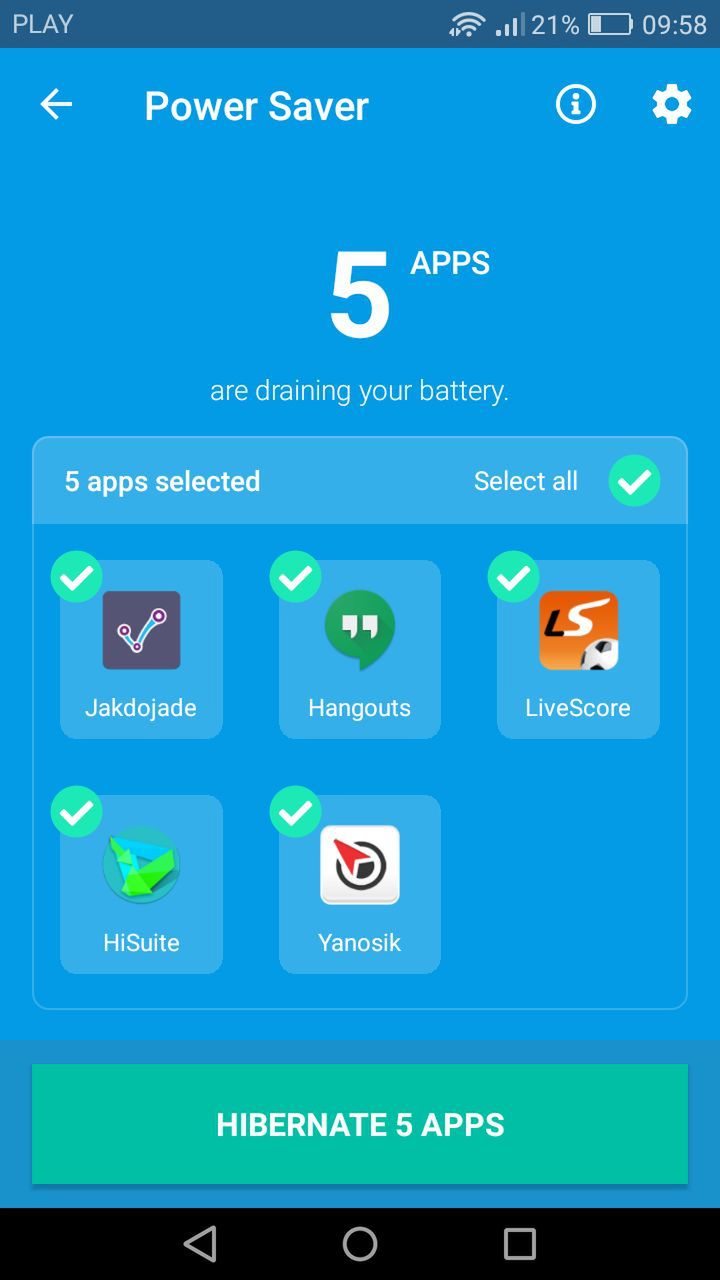Open recent apps from navigation bar
The width and height of the screenshot is (720, 1280).
[520, 1244]
